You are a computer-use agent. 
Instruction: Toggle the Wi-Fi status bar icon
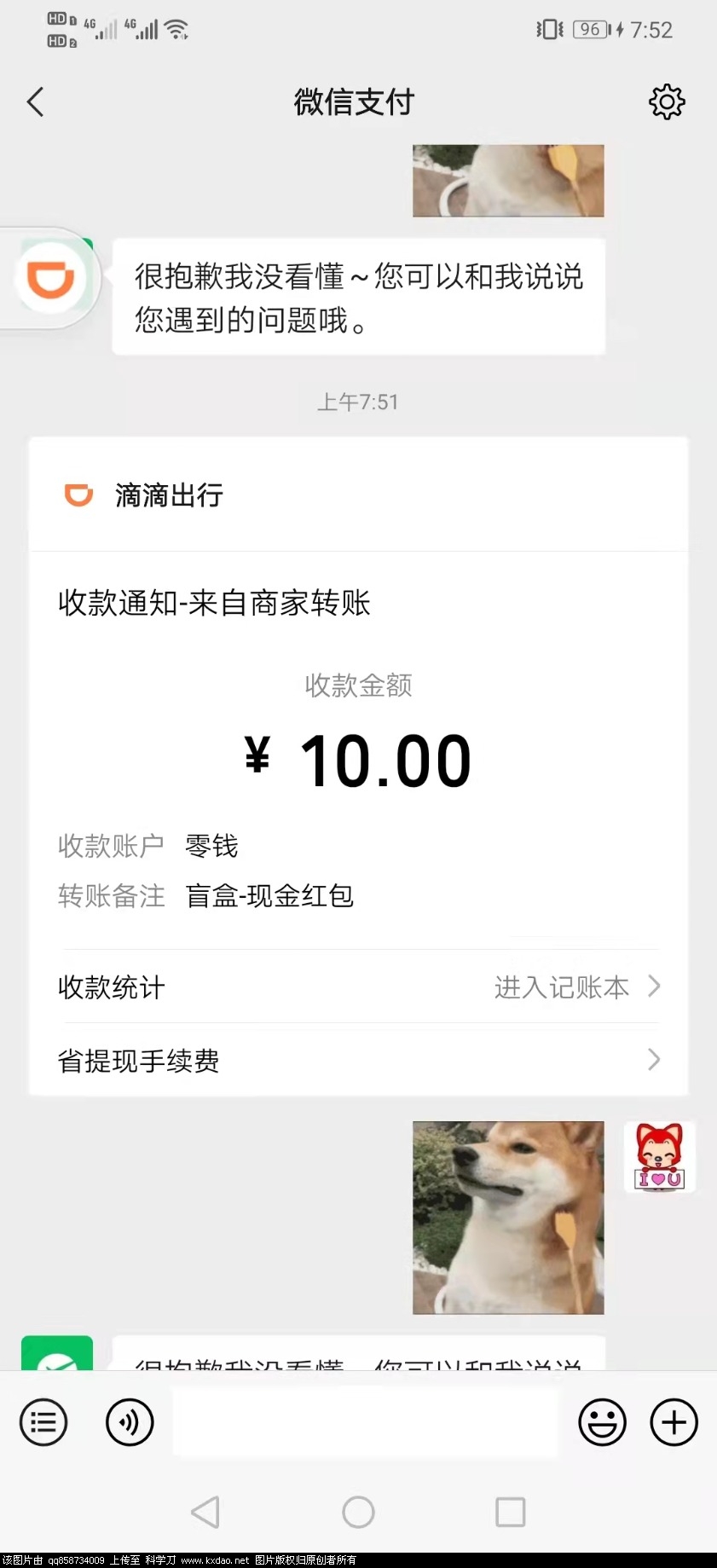176,26
